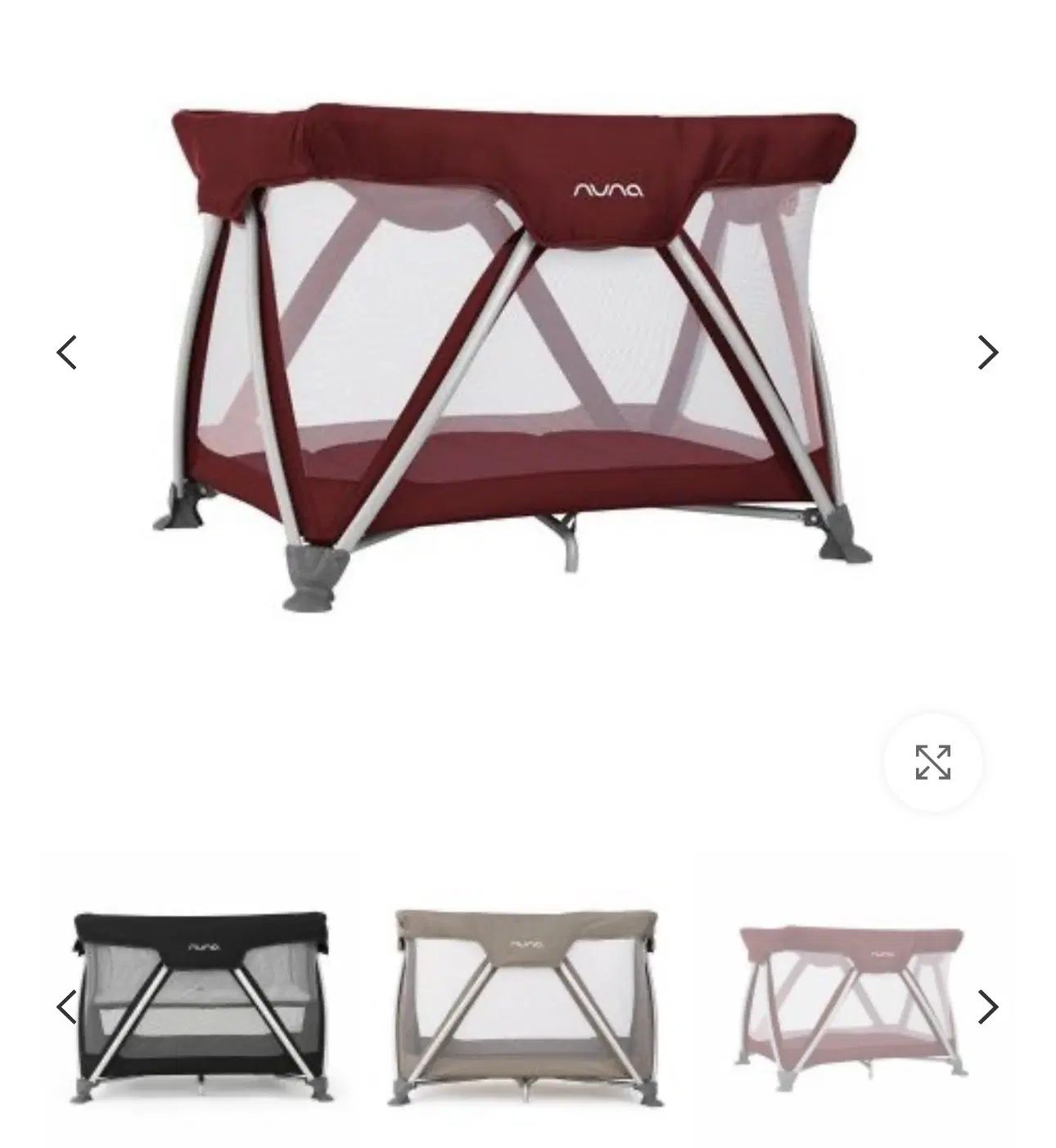The height and width of the screenshot is (1148, 1056).
Task: Expand the product image to fullscreen
Action: click(x=932, y=762)
